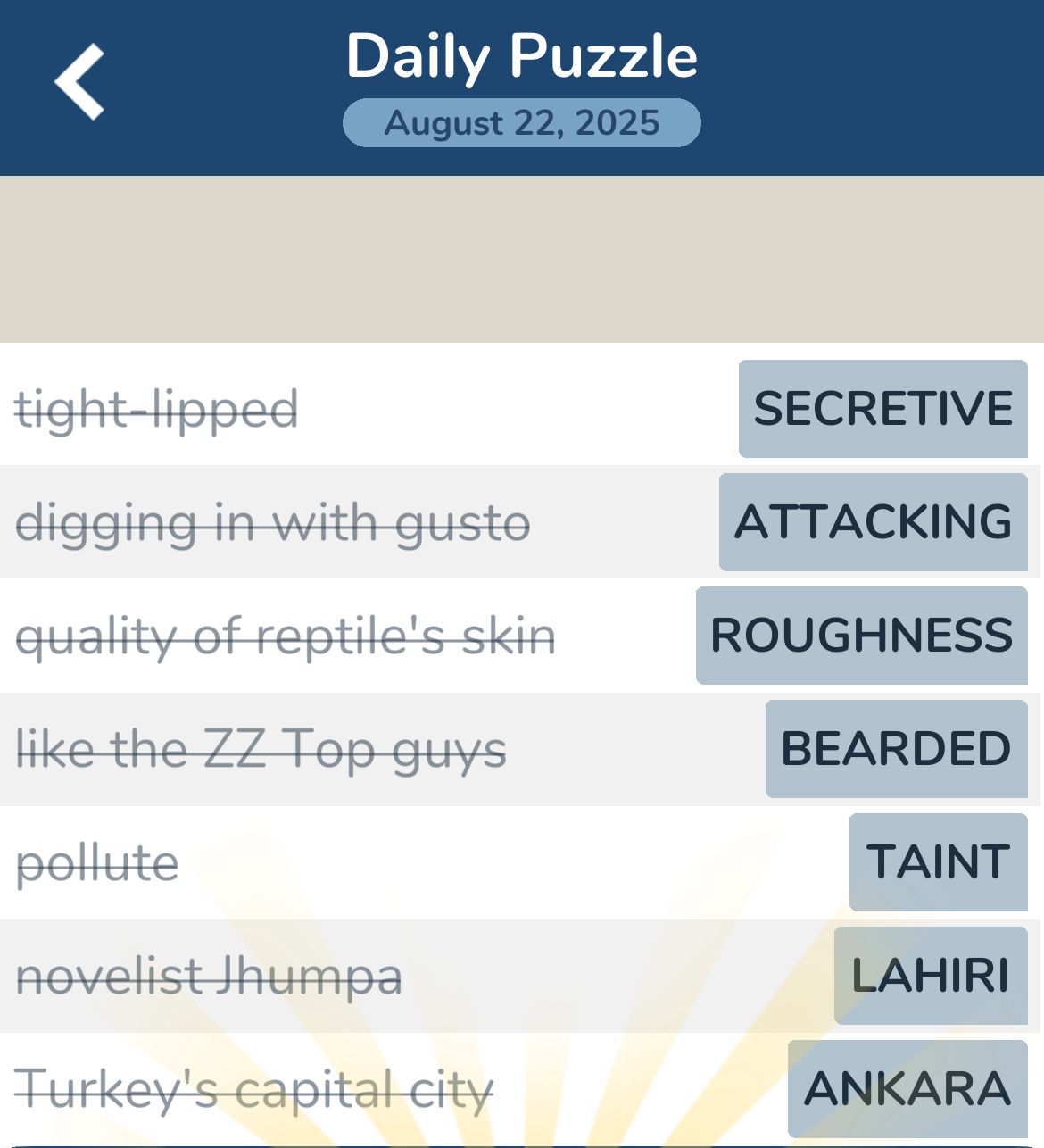Go back using the arrow icon
This screenshot has height=1148, width=1044.
click(x=79, y=82)
